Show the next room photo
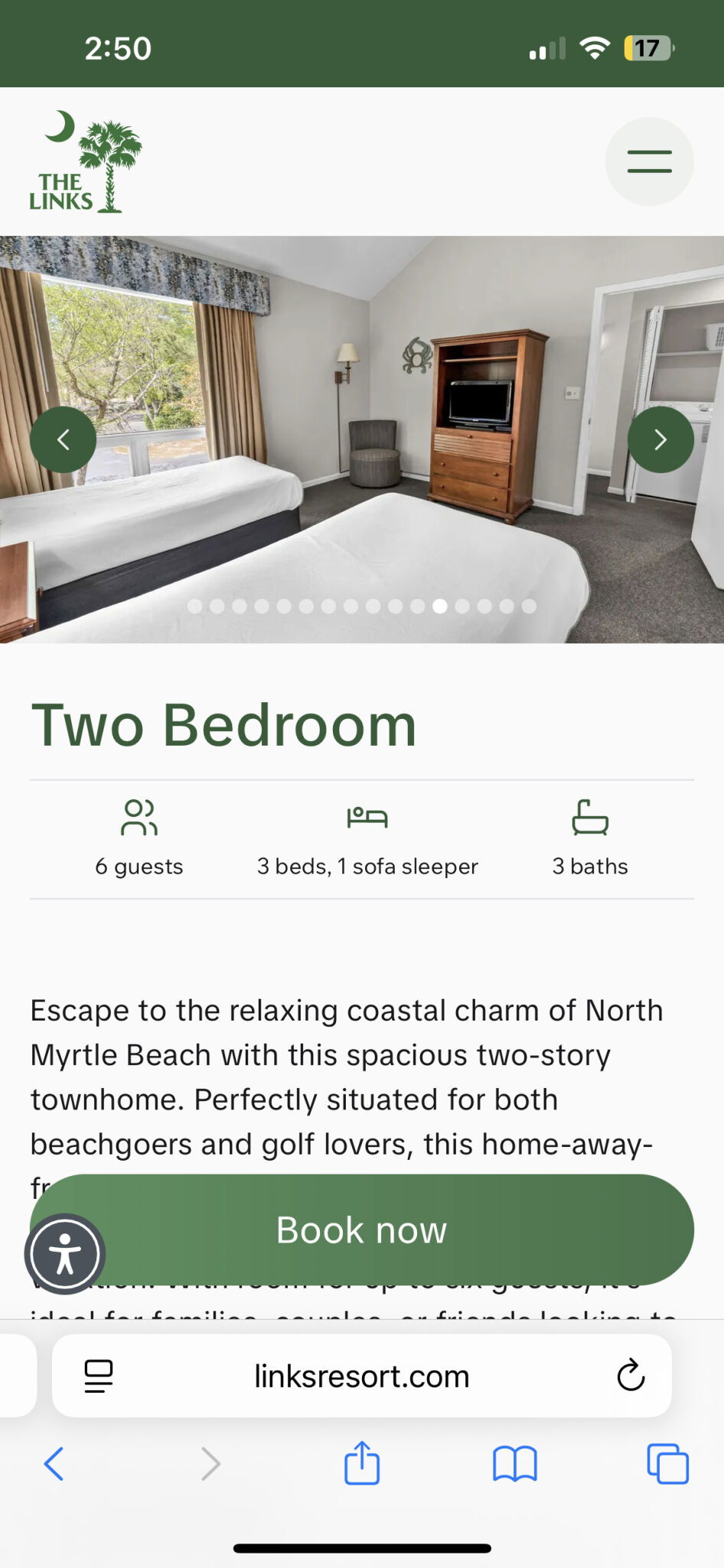Viewport: 724px width, 1568px height. point(660,439)
